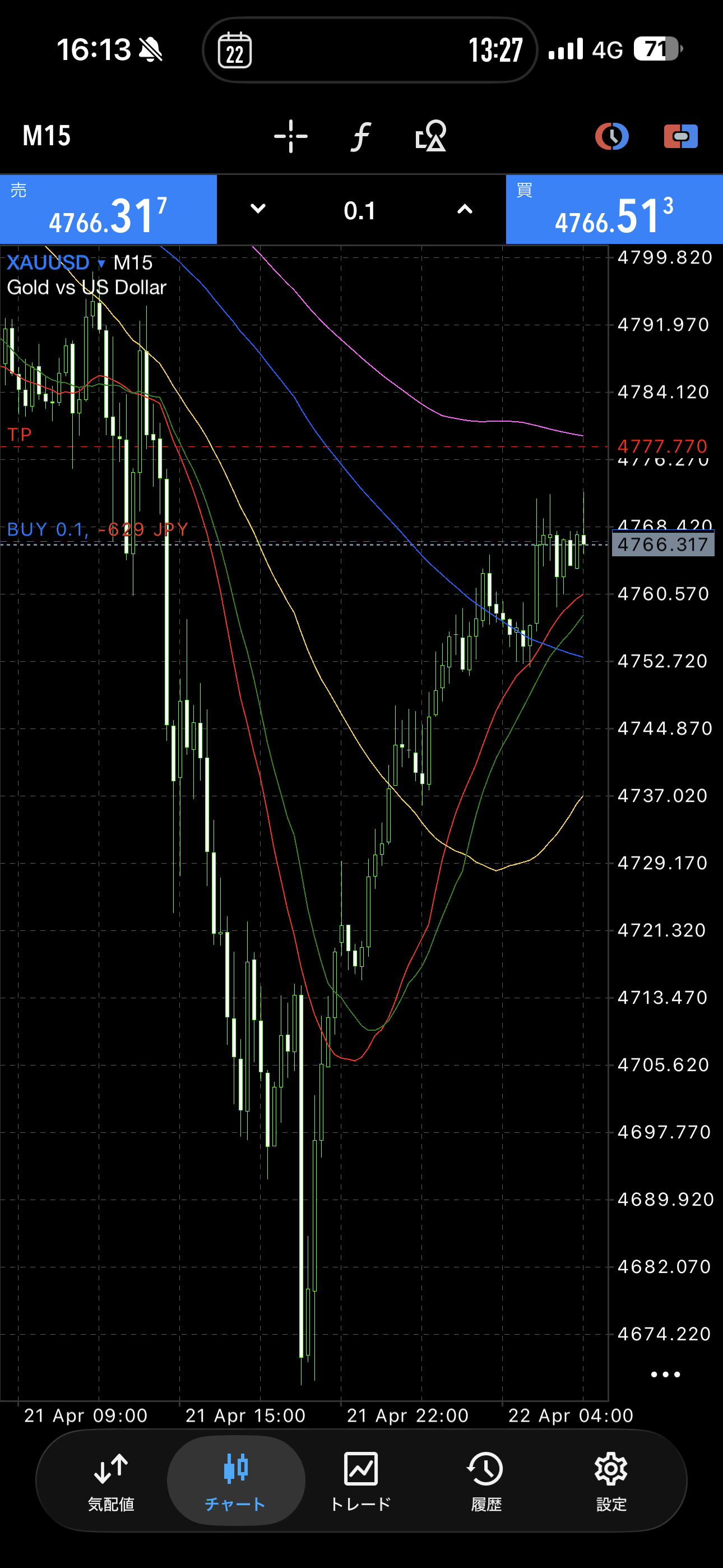Toggle the one-tap trading panel
Viewport: 723px width, 1568px height.
(x=680, y=136)
